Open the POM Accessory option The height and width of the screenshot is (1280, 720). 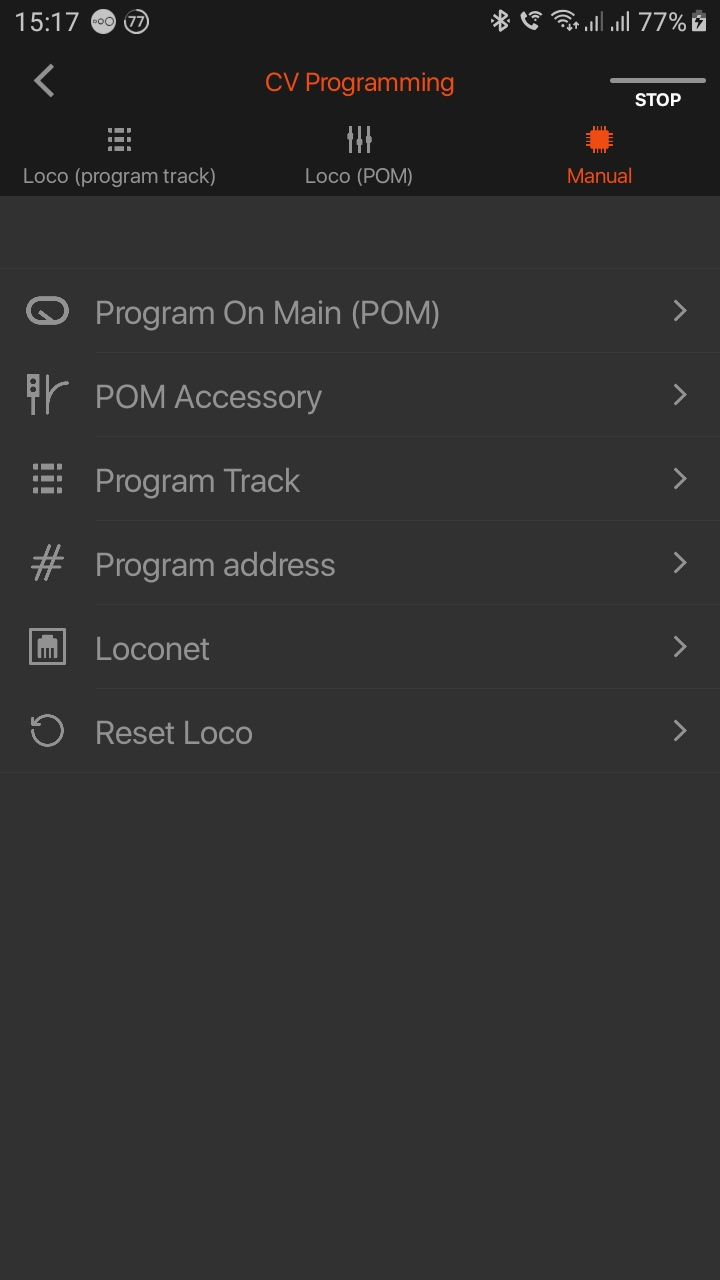tap(360, 396)
